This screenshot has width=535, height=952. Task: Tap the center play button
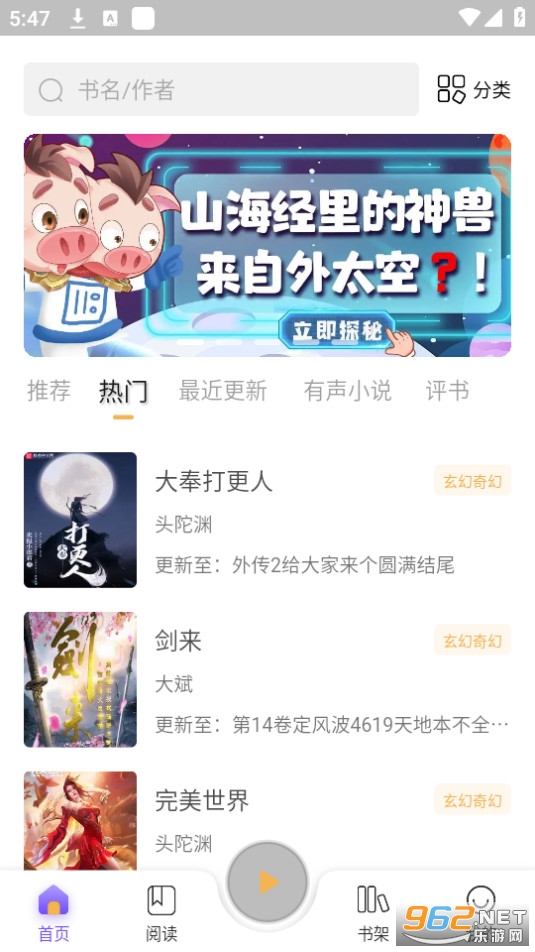point(267,882)
